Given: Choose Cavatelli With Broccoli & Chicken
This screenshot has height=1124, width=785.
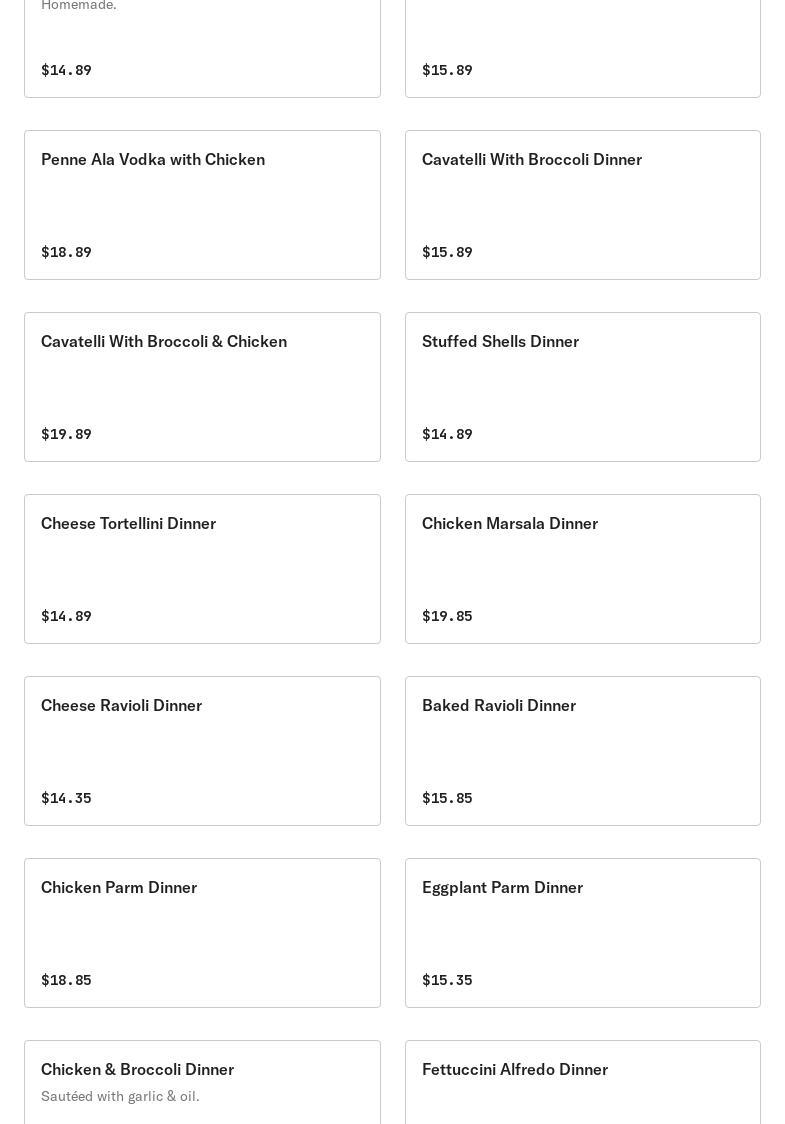Looking at the screenshot, I should (202, 387).
